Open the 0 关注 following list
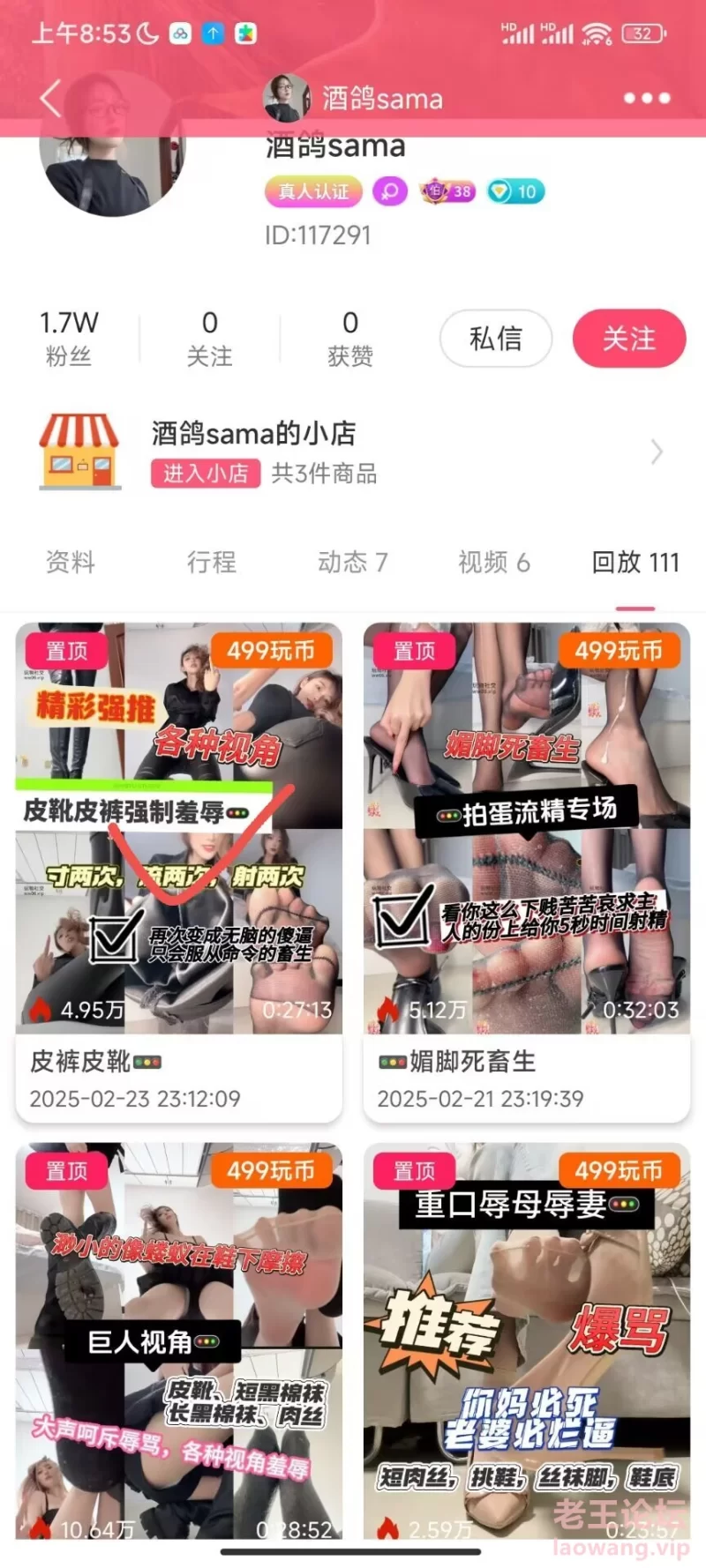 [x=209, y=339]
